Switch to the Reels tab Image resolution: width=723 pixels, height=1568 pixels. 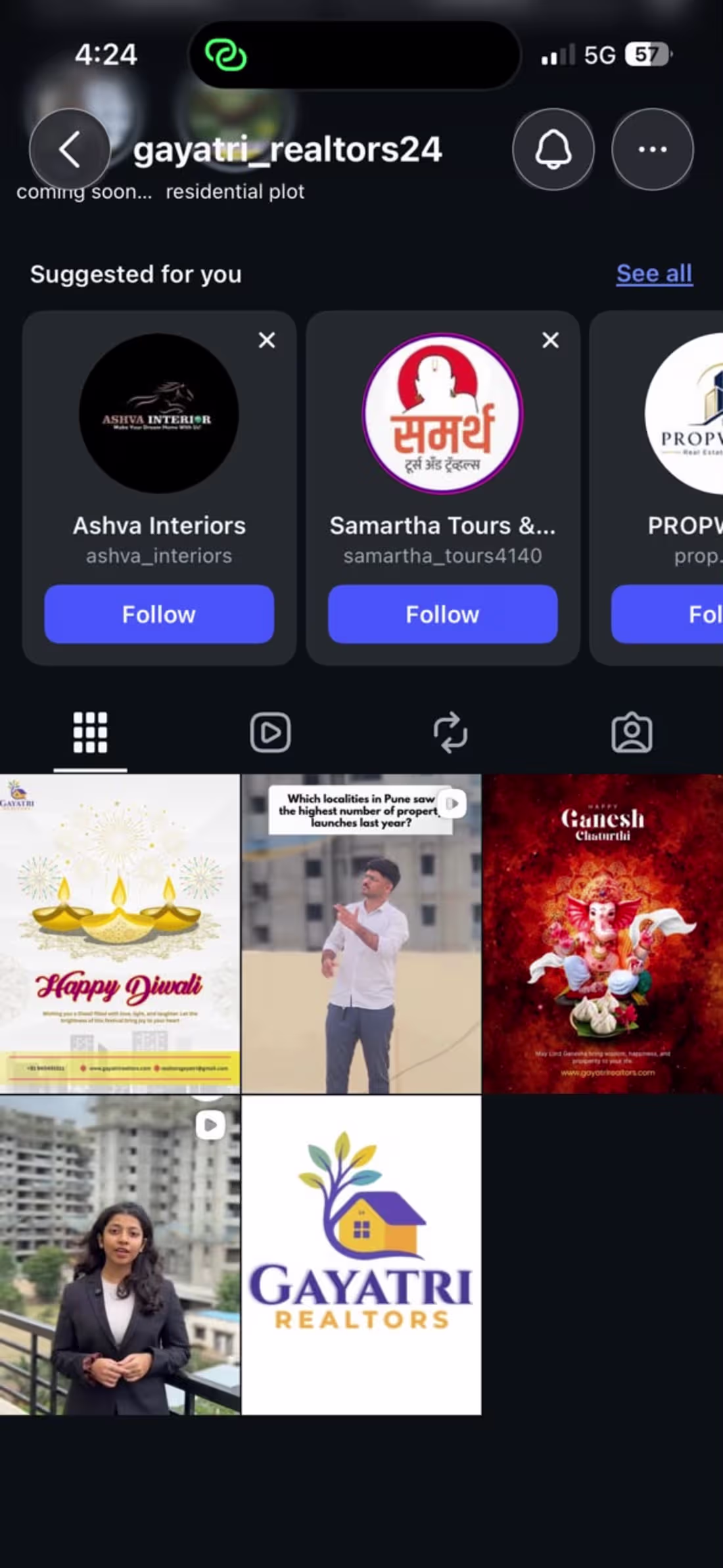click(270, 732)
